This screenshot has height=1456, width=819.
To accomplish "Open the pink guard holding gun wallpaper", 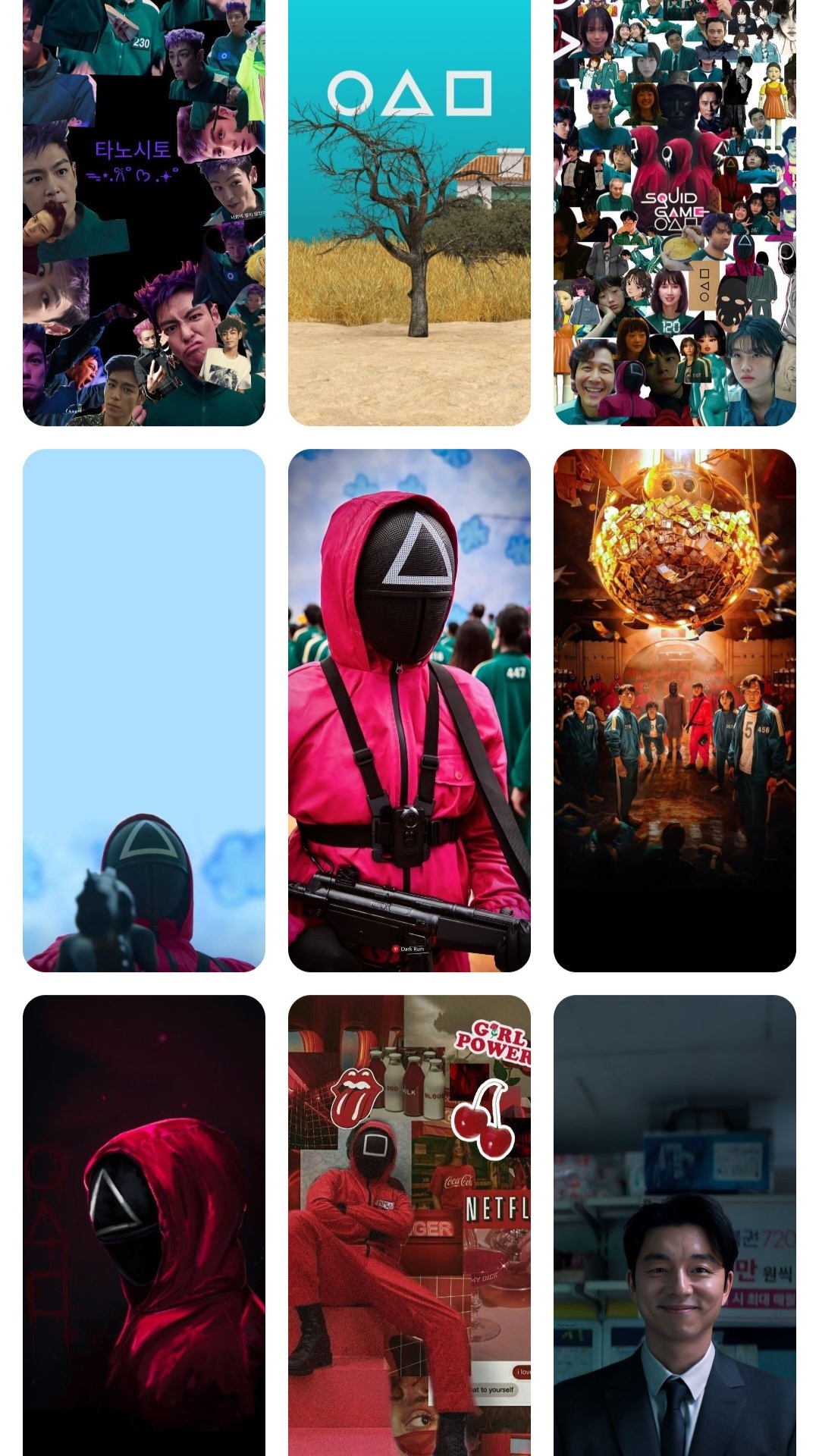I will point(409,711).
